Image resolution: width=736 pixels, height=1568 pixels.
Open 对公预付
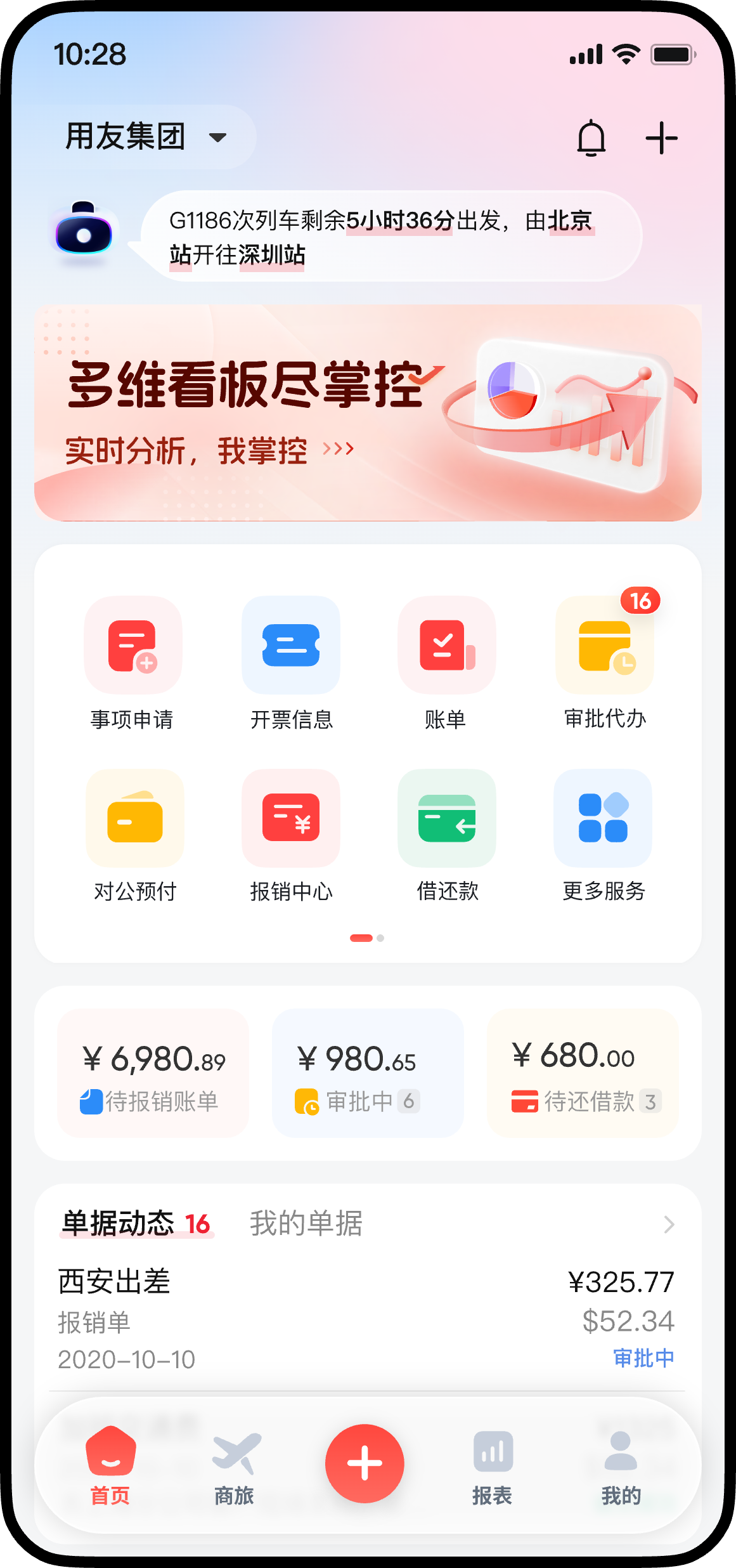134,835
